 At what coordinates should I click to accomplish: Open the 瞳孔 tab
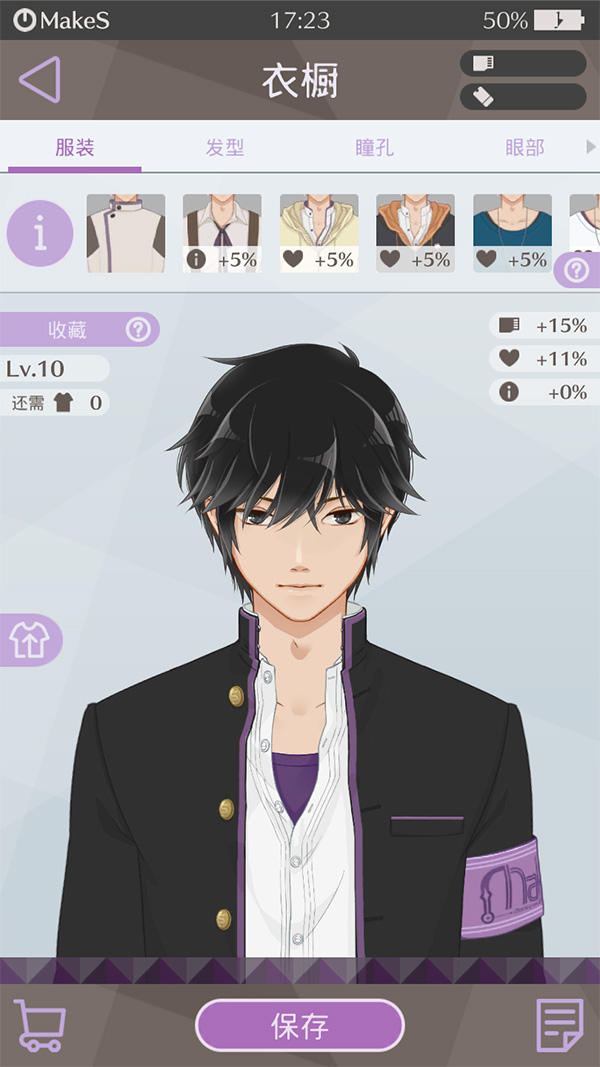tap(375, 148)
